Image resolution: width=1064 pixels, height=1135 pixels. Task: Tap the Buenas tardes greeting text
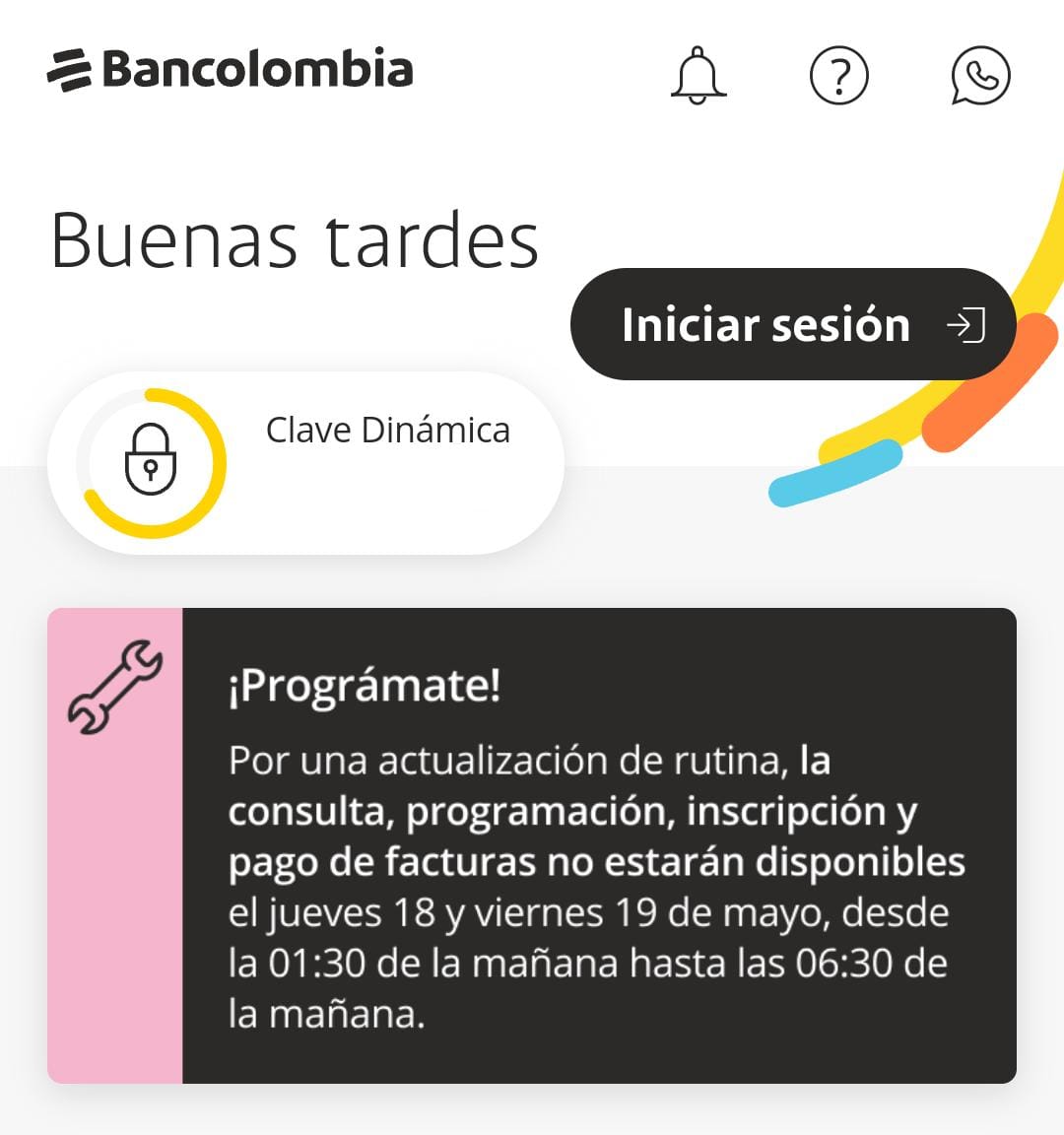pyautogui.click(x=295, y=239)
